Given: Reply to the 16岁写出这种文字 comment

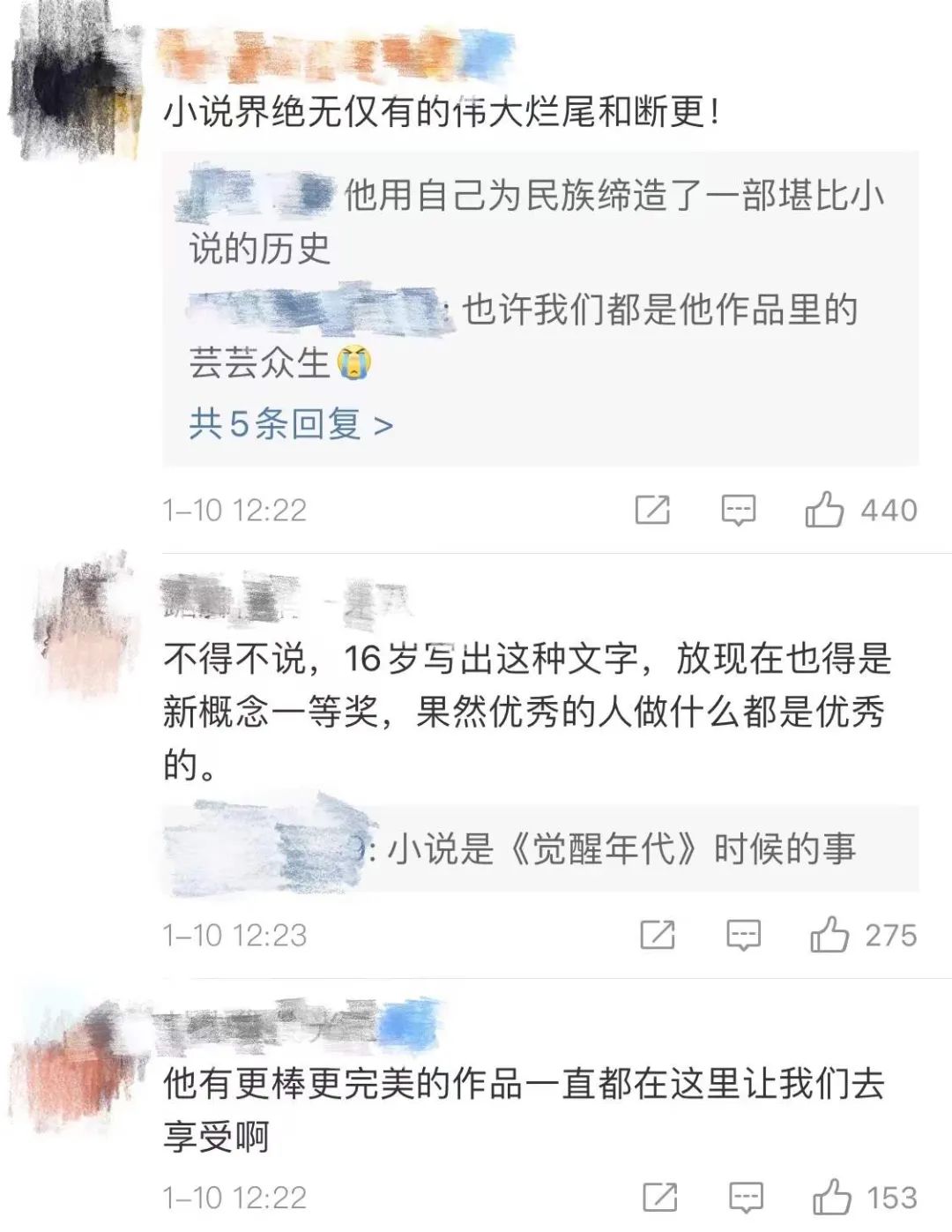Looking at the screenshot, I should pos(743,935).
